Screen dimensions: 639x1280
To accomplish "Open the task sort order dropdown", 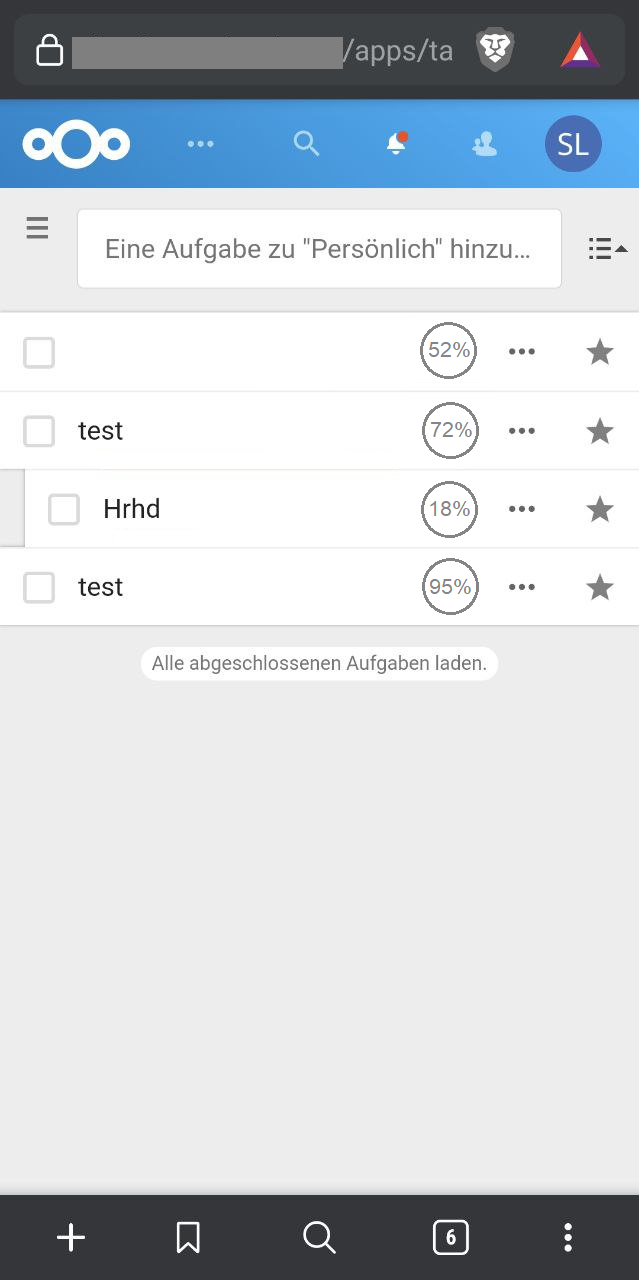I will pyautogui.click(x=607, y=249).
